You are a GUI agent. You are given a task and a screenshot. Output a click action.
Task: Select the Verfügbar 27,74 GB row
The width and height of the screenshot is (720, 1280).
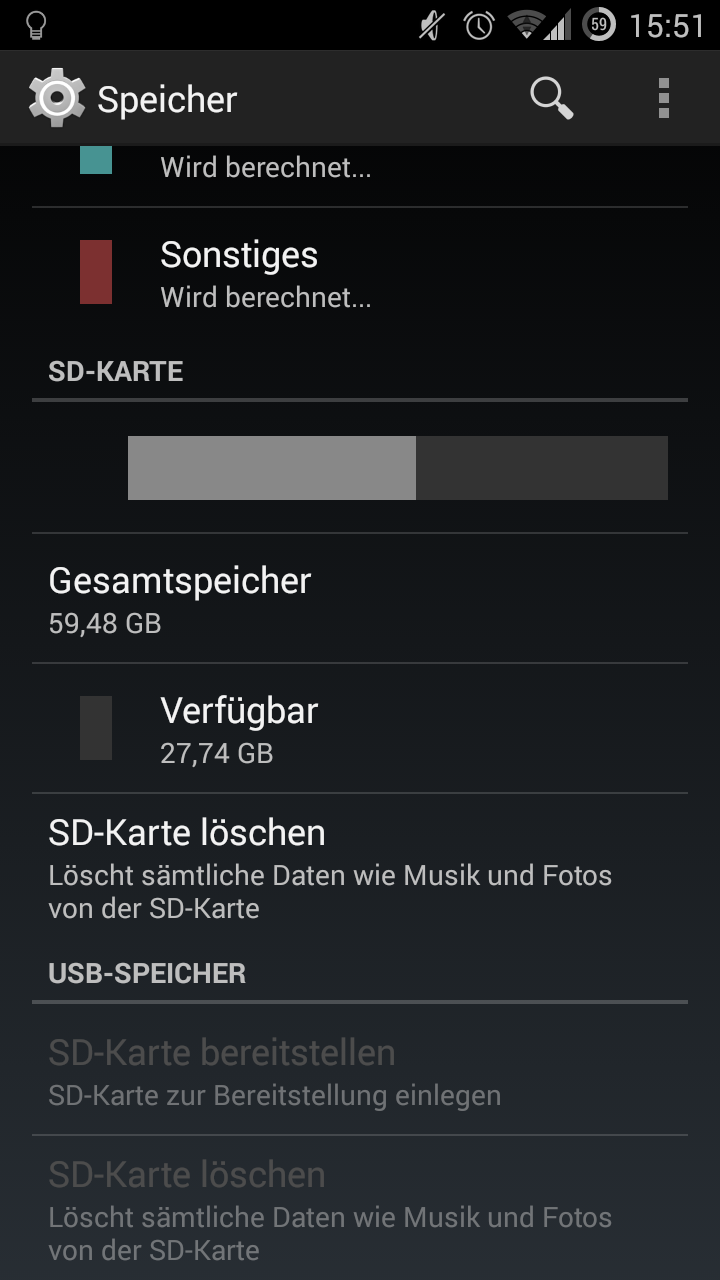click(x=360, y=729)
